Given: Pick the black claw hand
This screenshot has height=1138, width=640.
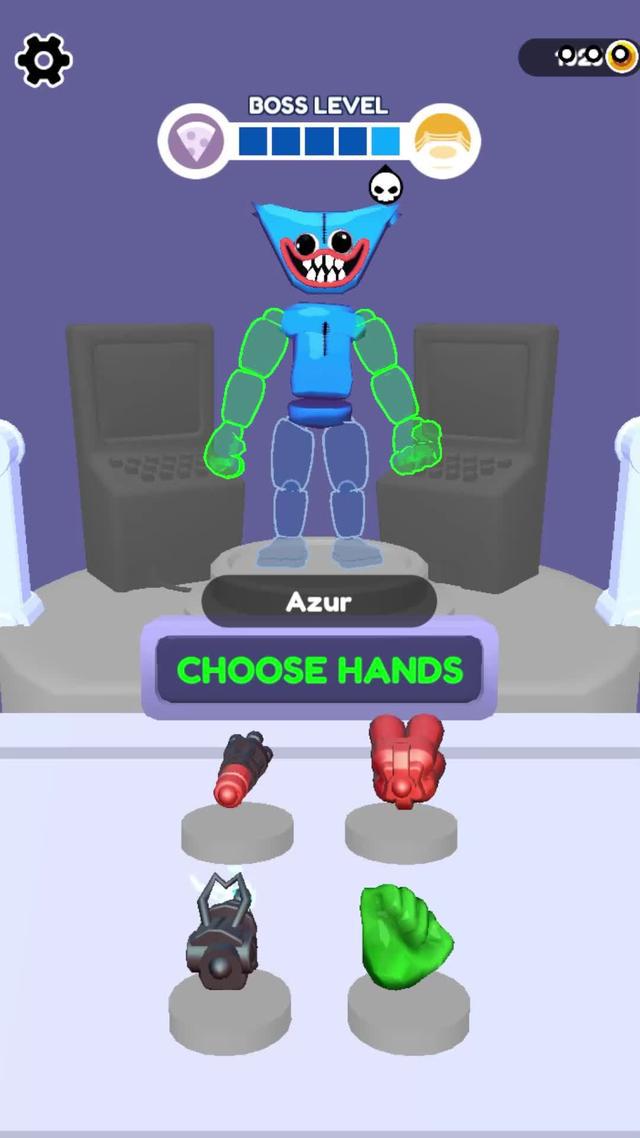Looking at the screenshot, I should (224, 937).
